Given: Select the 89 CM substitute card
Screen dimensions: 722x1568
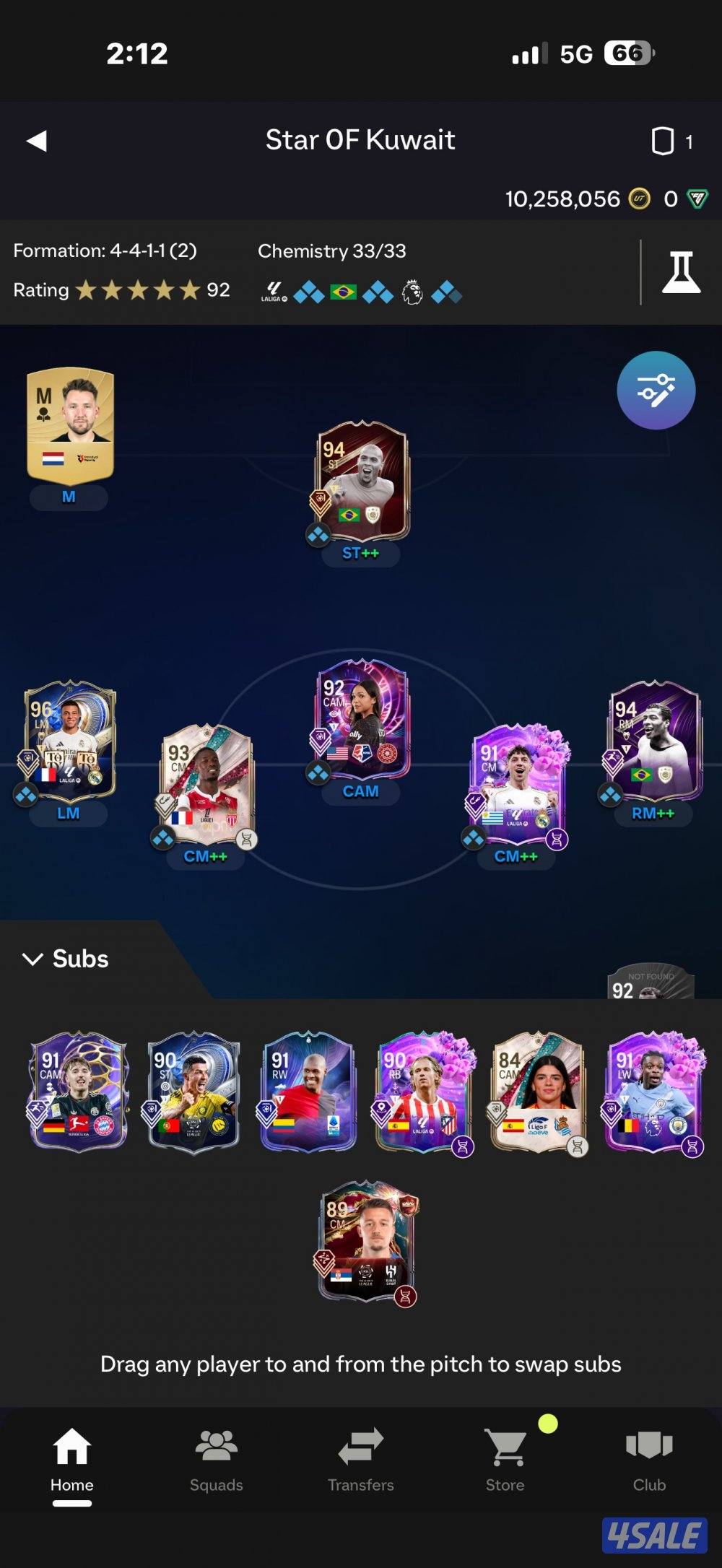Looking at the screenshot, I should pyautogui.click(x=366, y=1240).
